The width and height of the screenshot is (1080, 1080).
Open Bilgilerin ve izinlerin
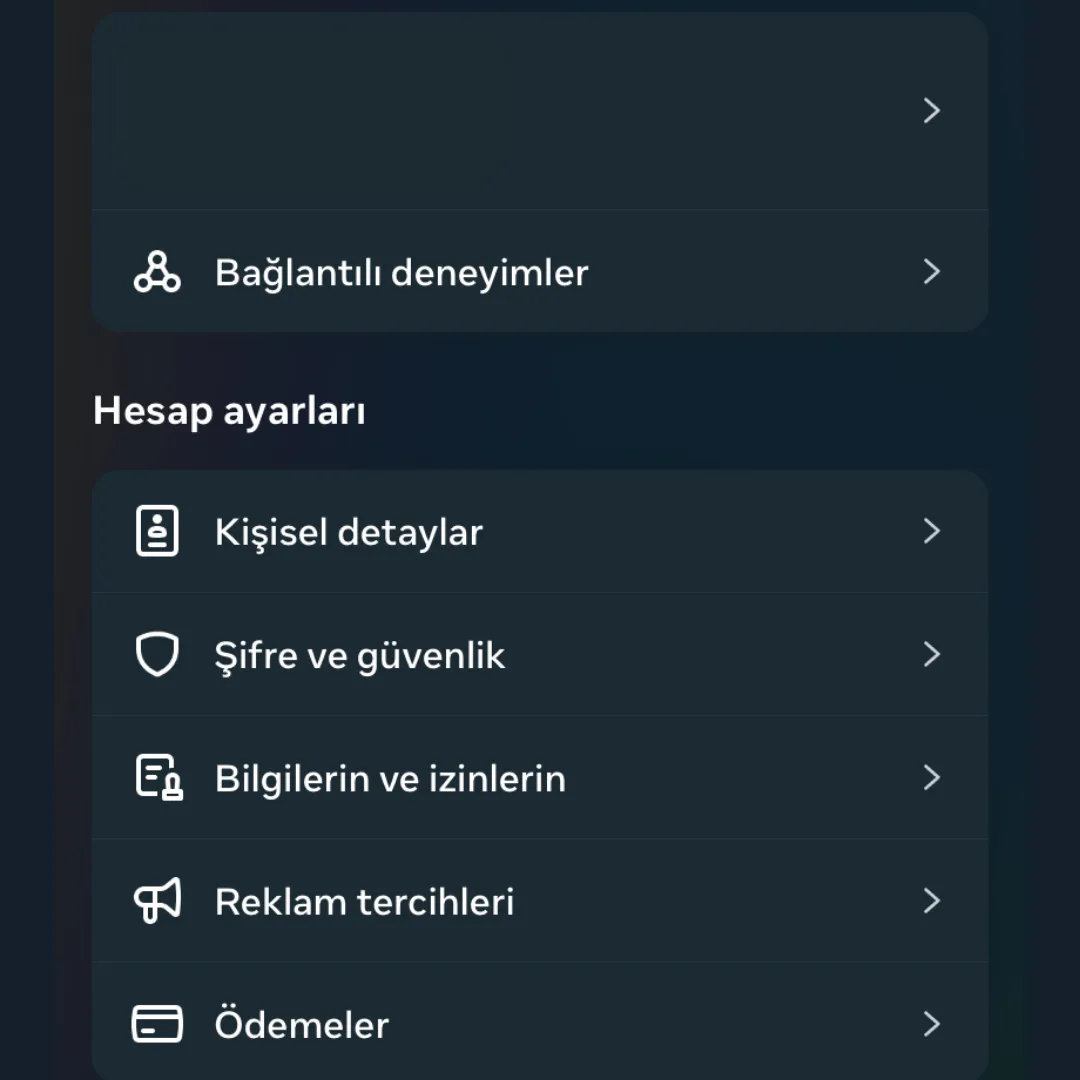click(x=390, y=778)
